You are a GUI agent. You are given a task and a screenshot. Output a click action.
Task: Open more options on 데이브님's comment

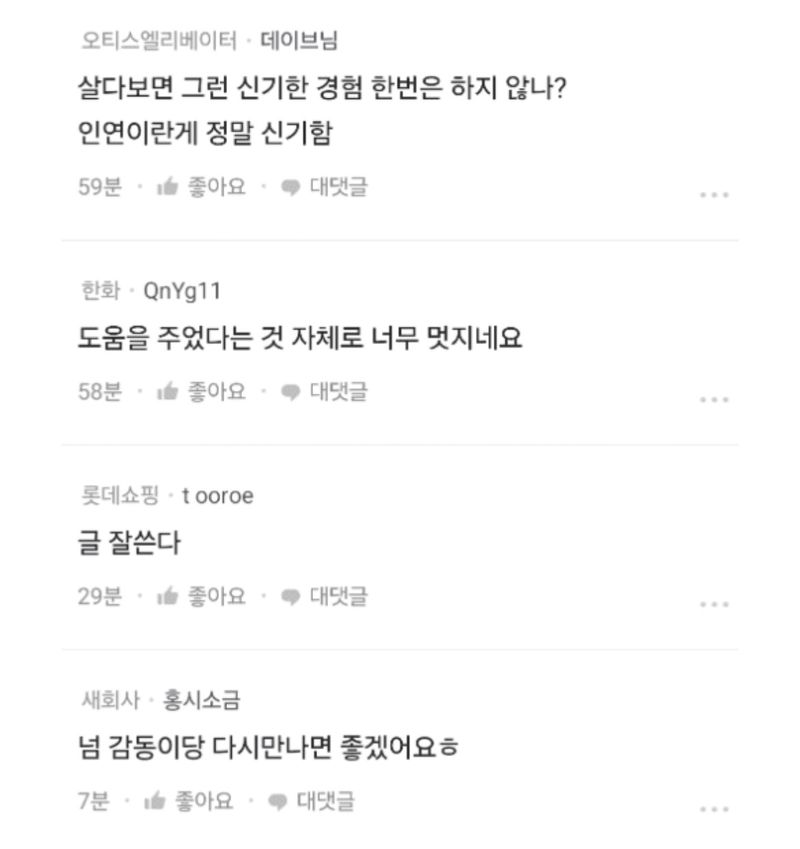pyautogui.click(x=714, y=195)
